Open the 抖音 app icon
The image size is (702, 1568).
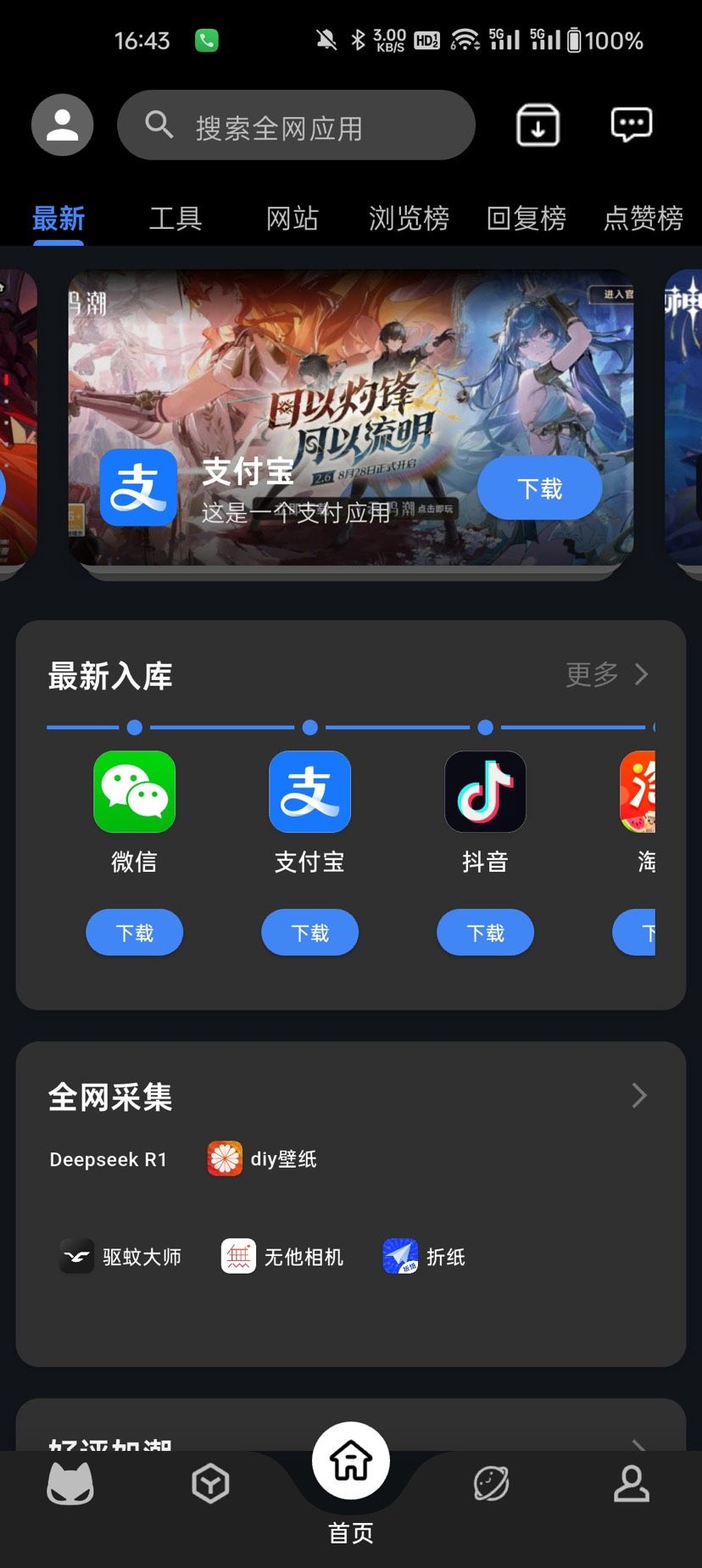pos(485,791)
